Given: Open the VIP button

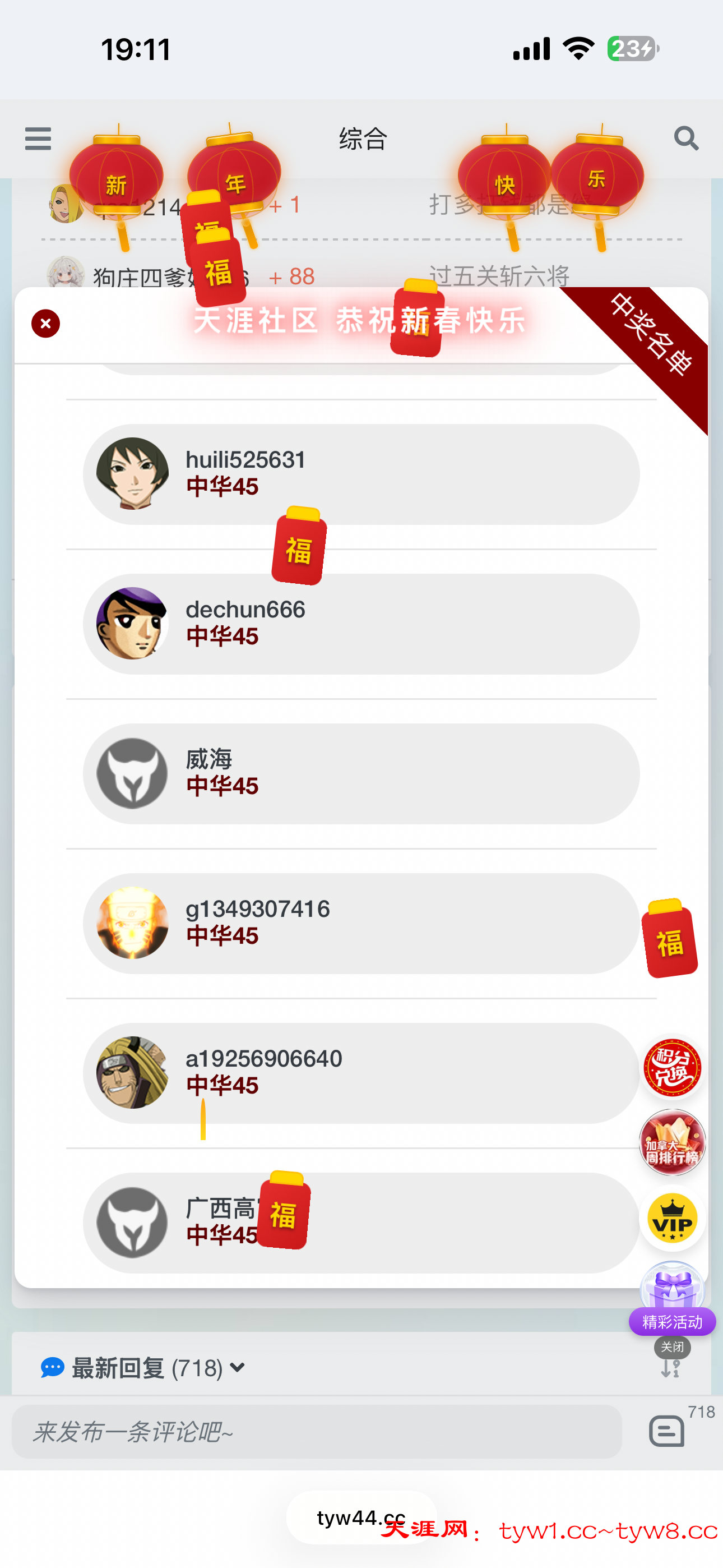Looking at the screenshot, I should (672, 1218).
